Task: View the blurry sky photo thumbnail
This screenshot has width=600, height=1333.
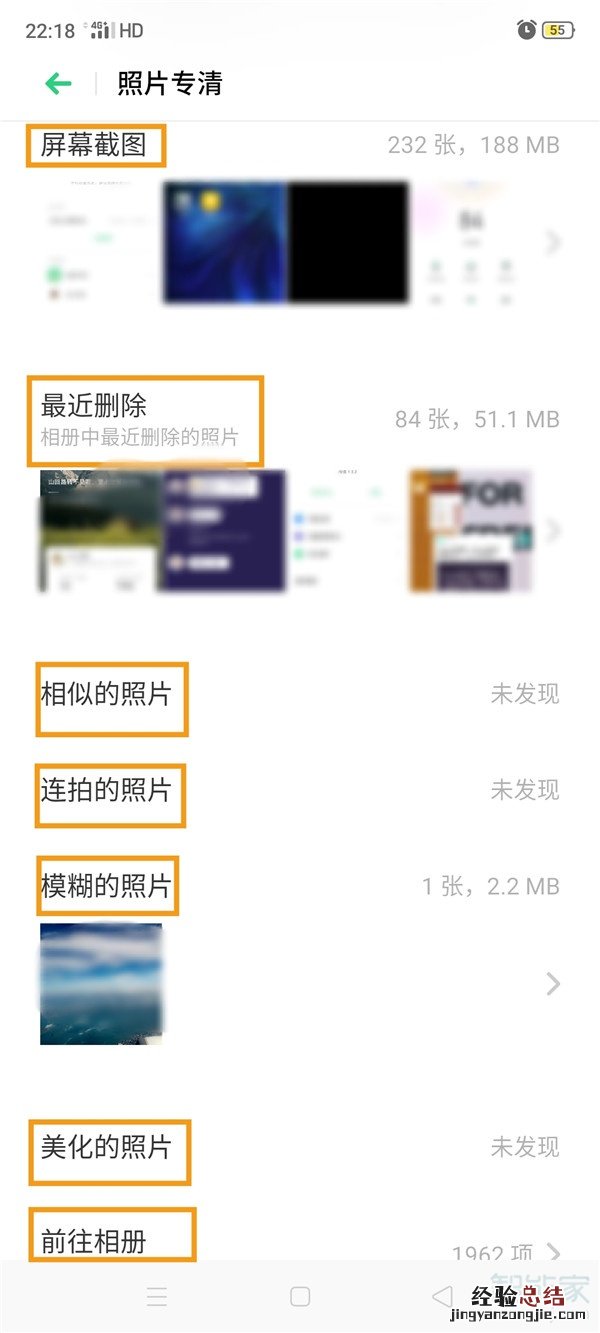Action: click(x=101, y=984)
